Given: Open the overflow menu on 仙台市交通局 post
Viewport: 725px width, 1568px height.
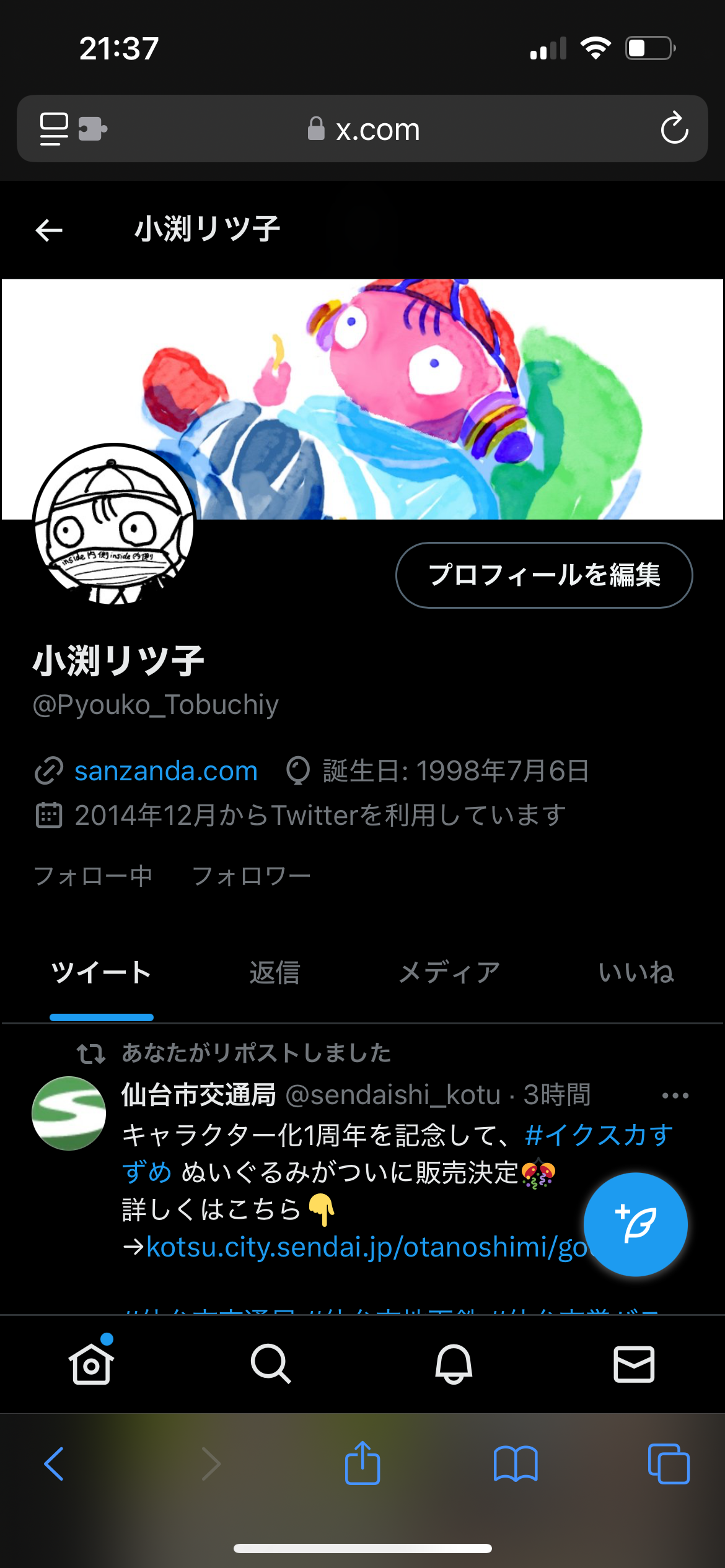Looking at the screenshot, I should click(675, 1095).
